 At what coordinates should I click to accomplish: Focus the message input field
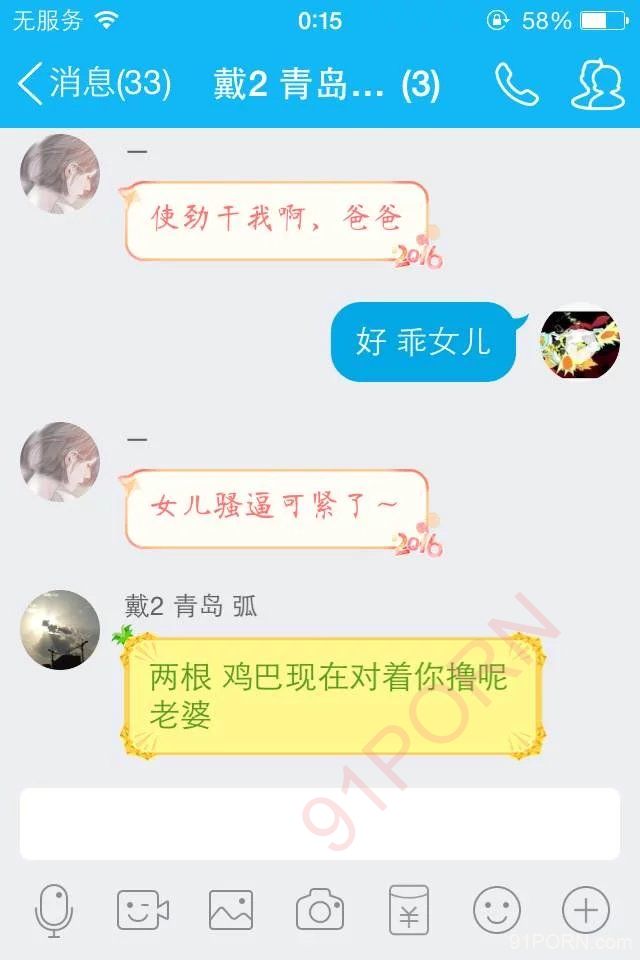pyautogui.click(x=320, y=823)
